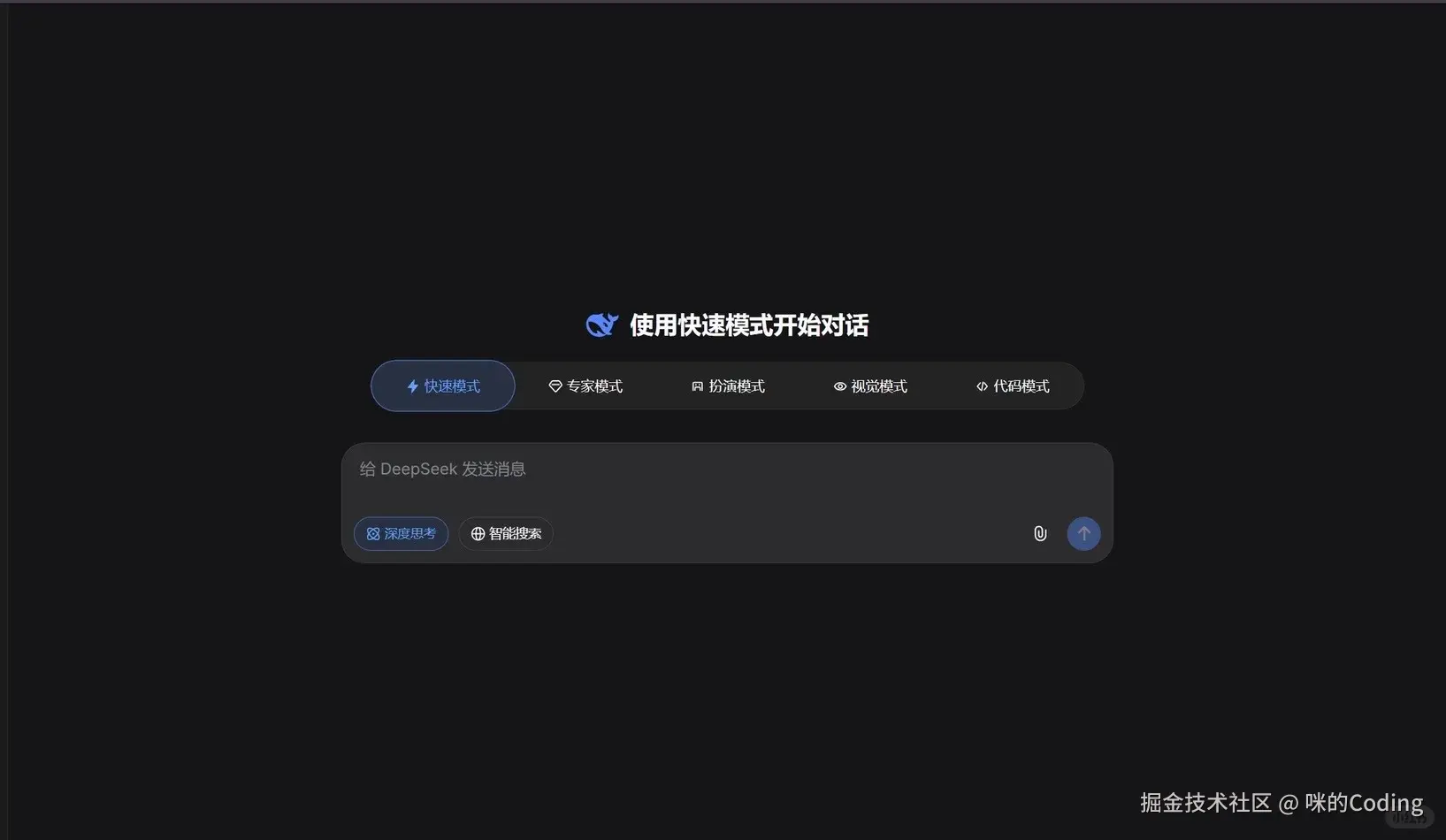Tap the attach file paperclip icon
1446x840 pixels.
[1040, 534]
